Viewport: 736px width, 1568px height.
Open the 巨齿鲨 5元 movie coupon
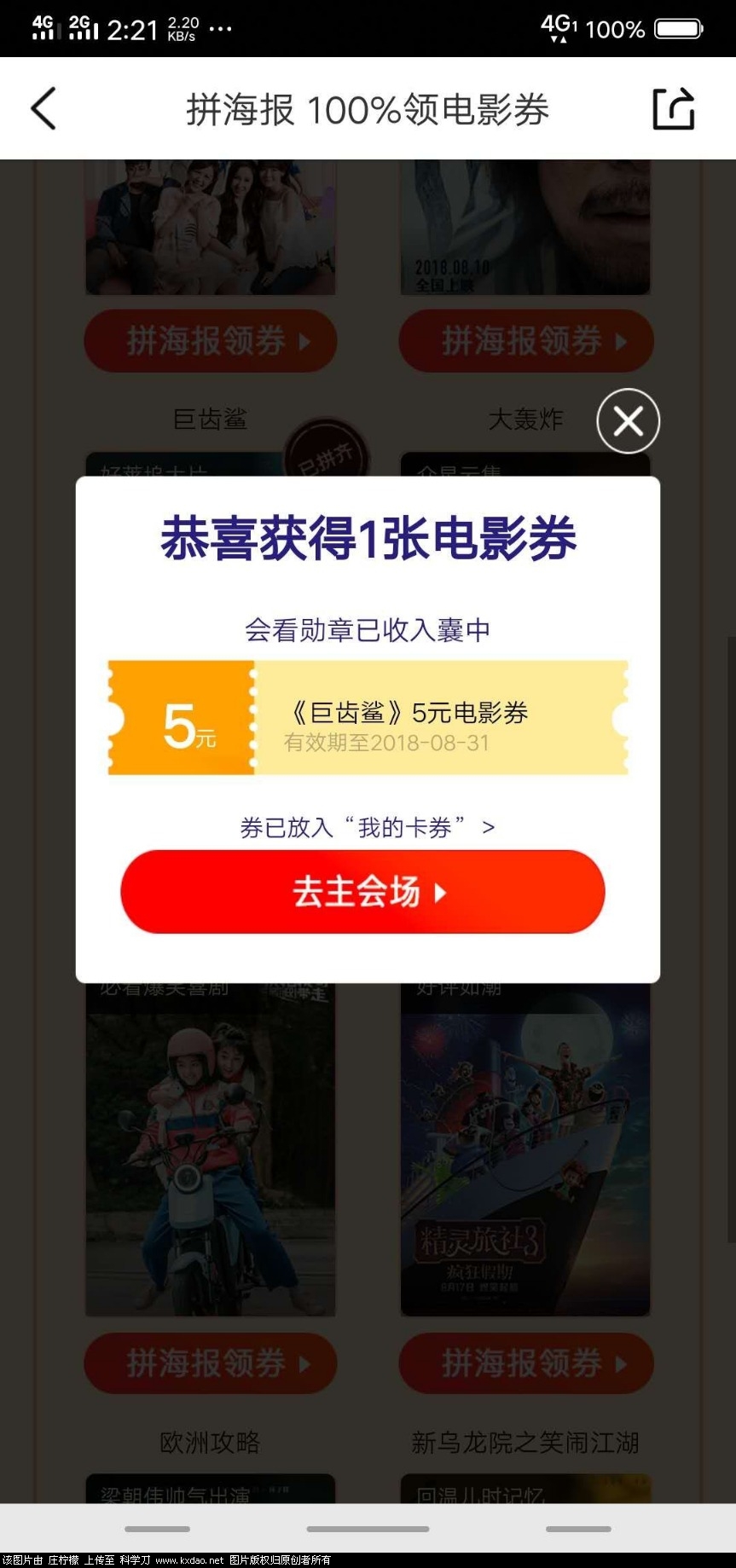tap(368, 718)
